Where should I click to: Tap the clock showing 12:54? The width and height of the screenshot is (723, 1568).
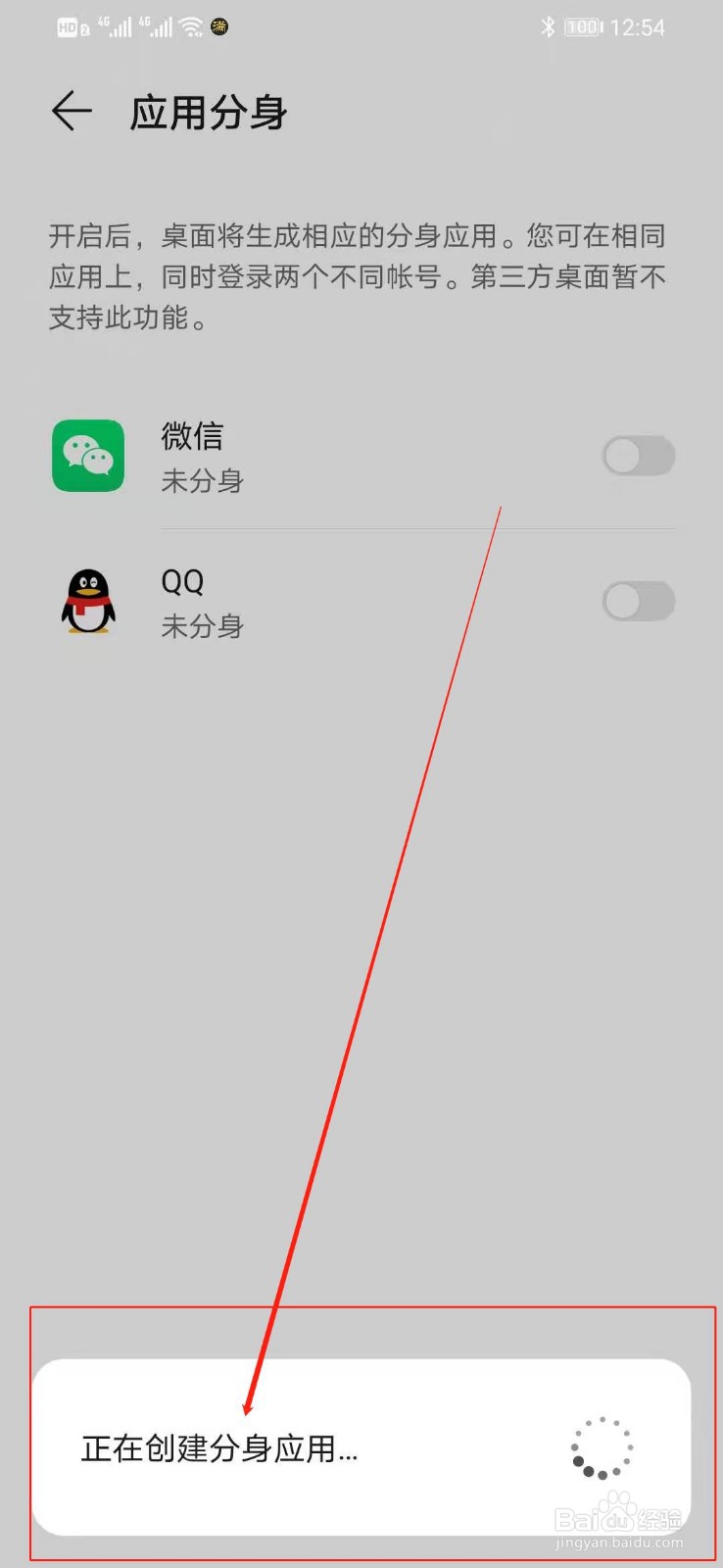click(638, 26)
